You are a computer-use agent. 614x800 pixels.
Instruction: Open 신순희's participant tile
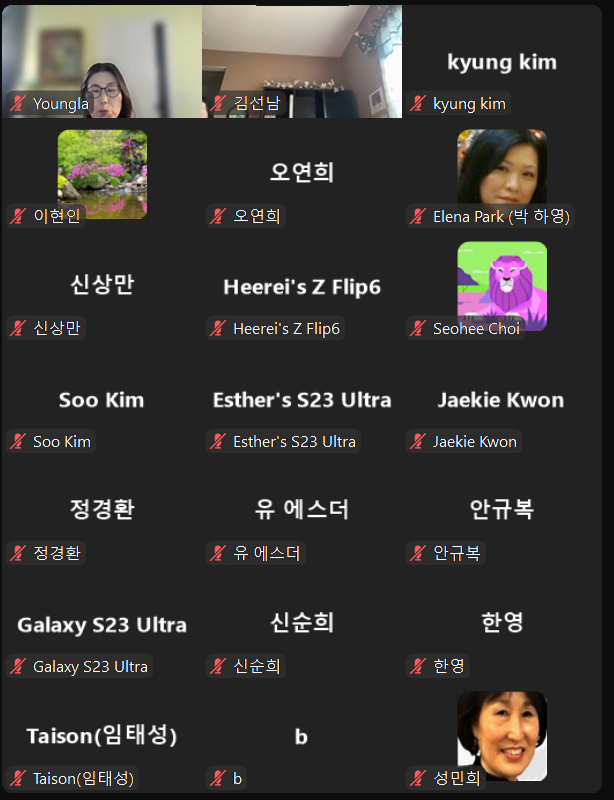coord(301,624)
